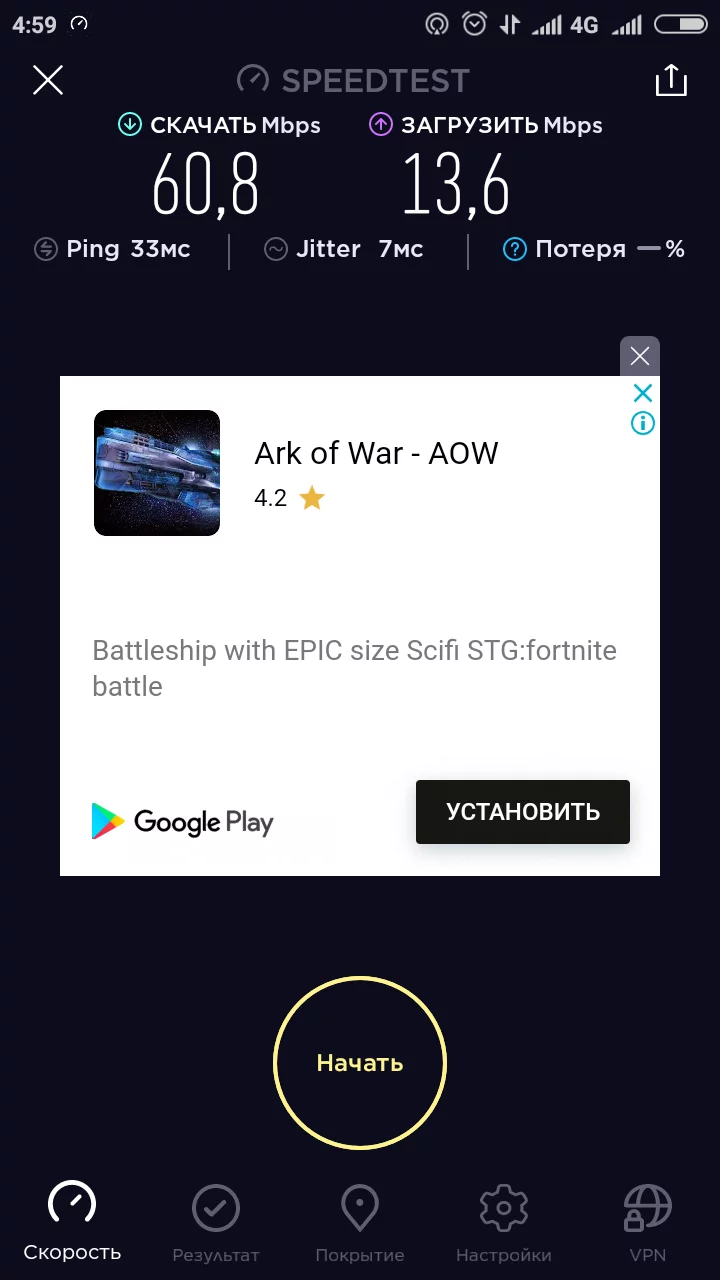Go to the Настройки tab
720x1280 pixels.
click(504, 1222)
